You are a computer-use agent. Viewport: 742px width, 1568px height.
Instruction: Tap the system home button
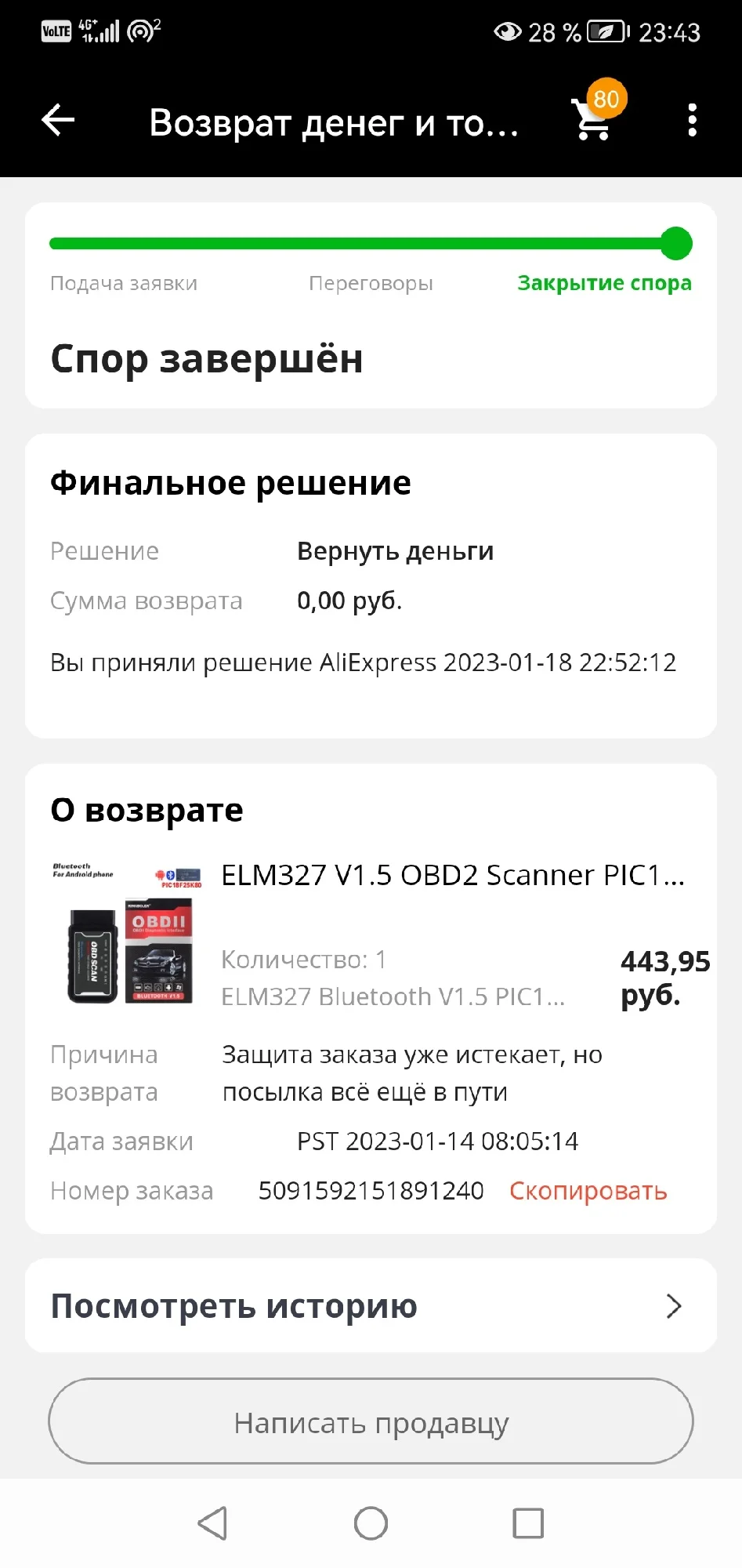(371, 1523)
